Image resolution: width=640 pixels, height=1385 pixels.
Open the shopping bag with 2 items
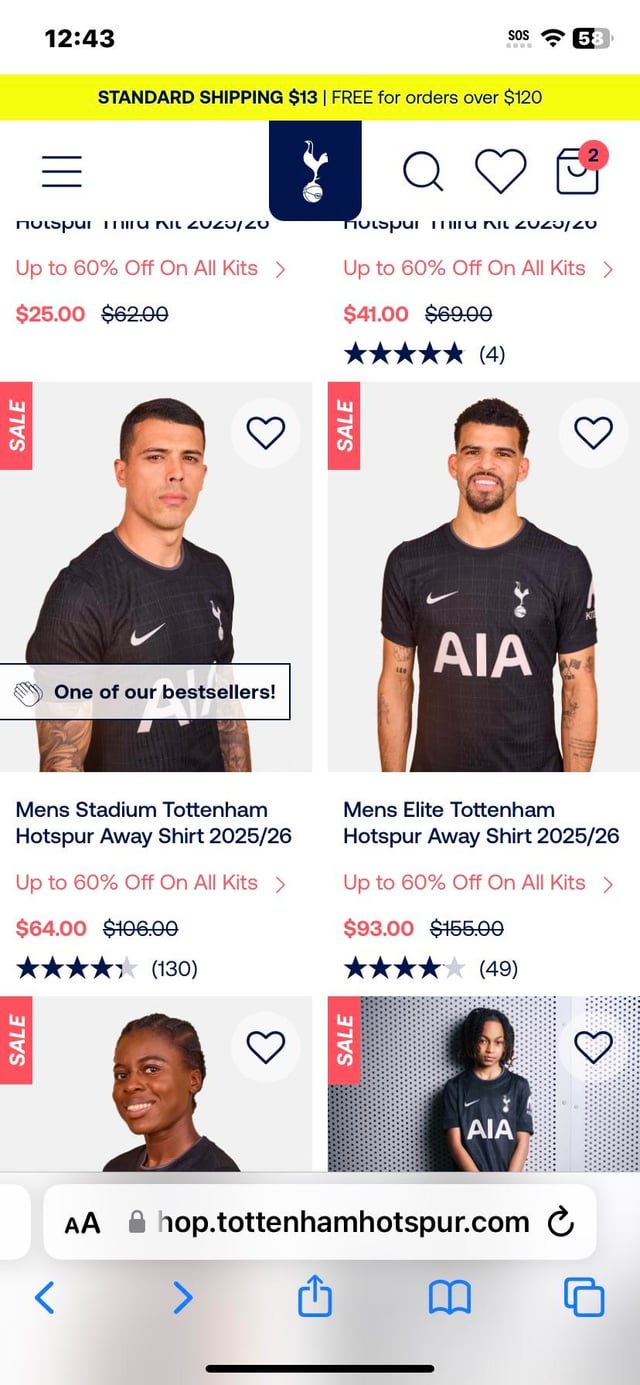(579, 171)
